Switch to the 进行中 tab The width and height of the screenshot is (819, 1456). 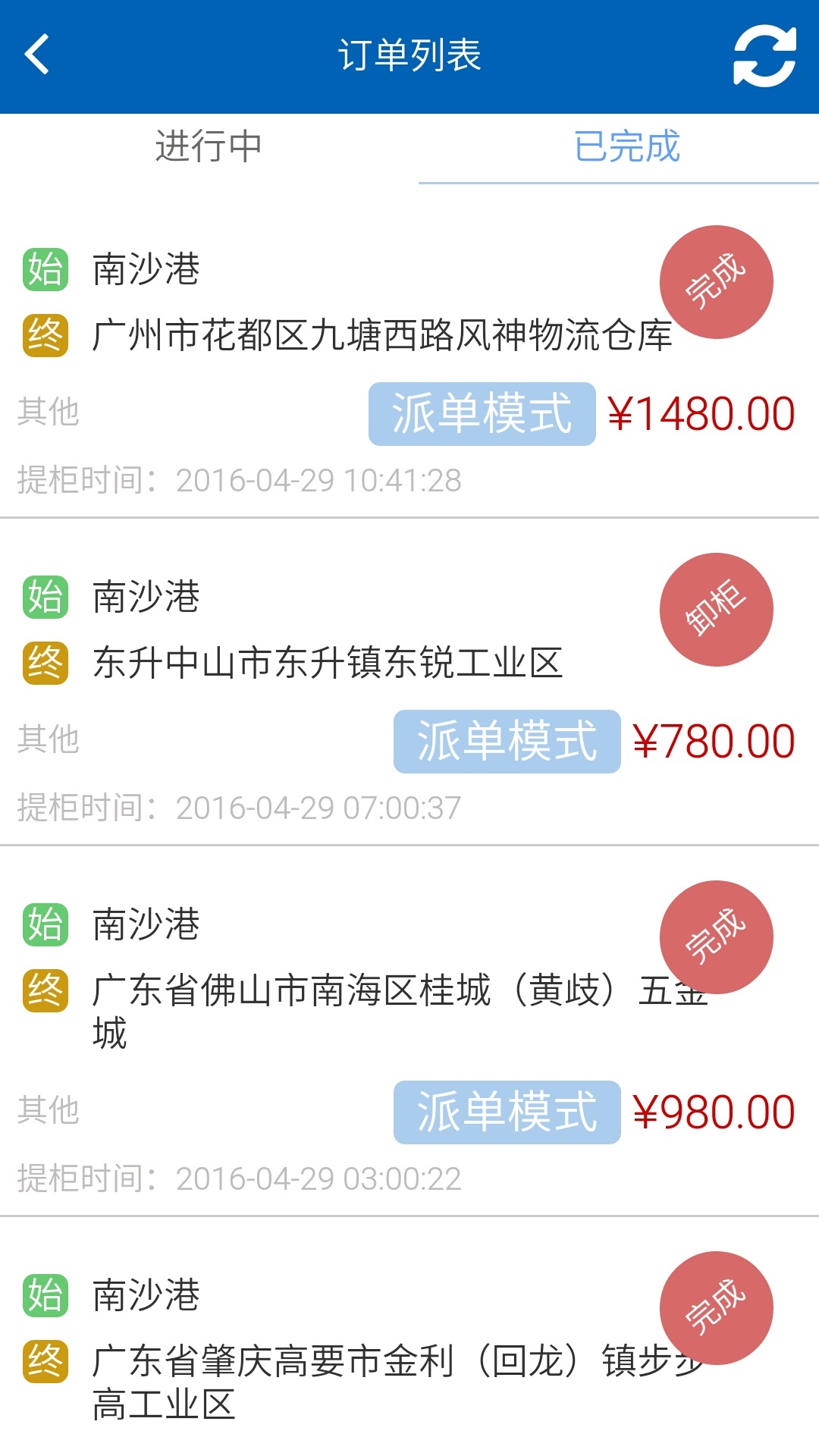point(209,146)
